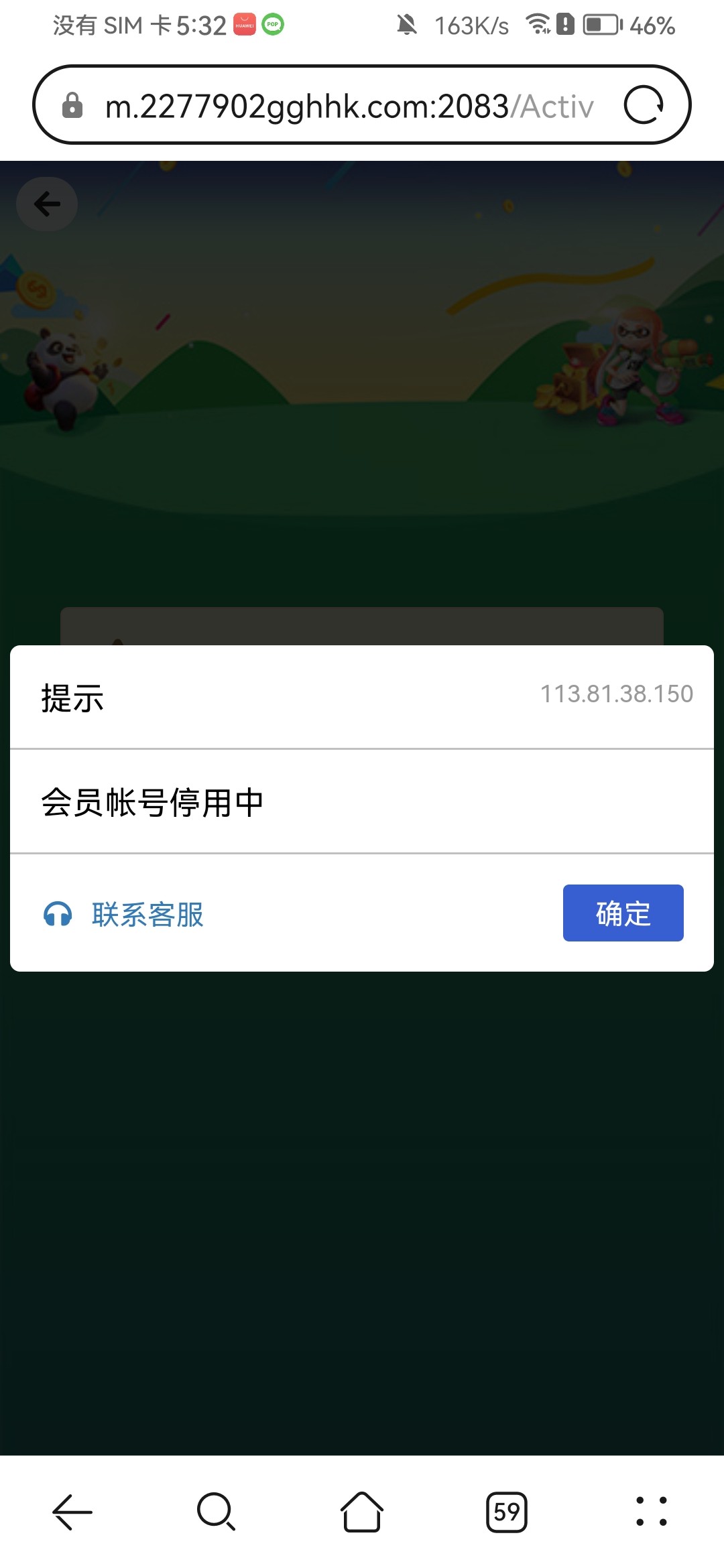Viewport: 724px width, 1568px height.
Task: Select the 提示 dialog title
Action: tap(71, 699)
